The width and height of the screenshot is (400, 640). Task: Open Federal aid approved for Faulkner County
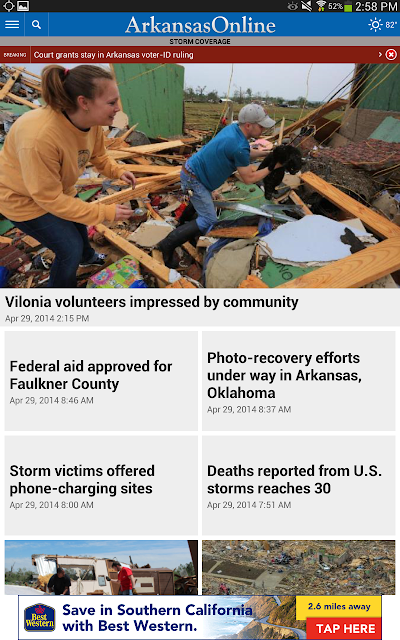click(101, 380)
